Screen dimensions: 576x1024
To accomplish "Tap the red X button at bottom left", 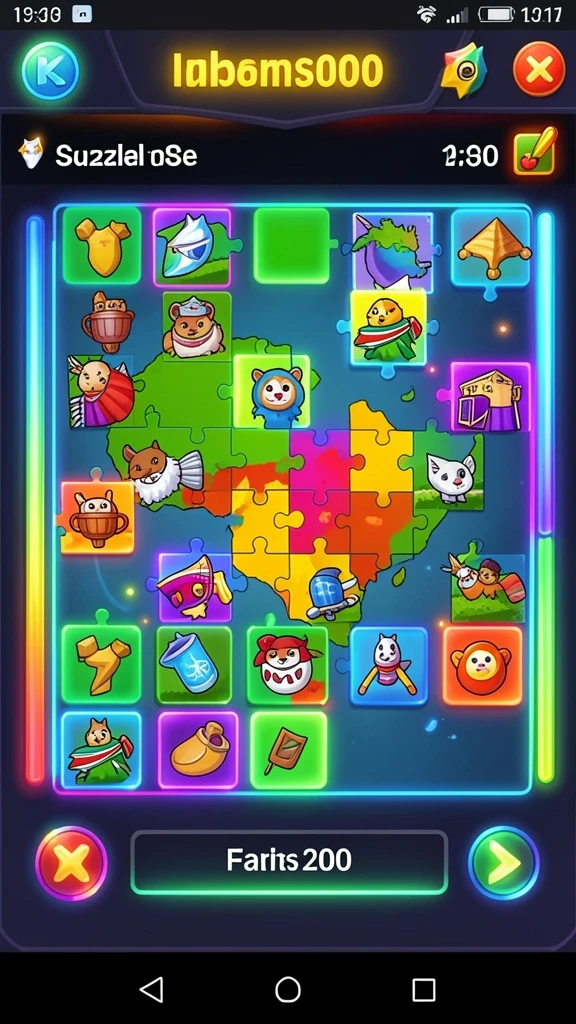I will point(71,864).
